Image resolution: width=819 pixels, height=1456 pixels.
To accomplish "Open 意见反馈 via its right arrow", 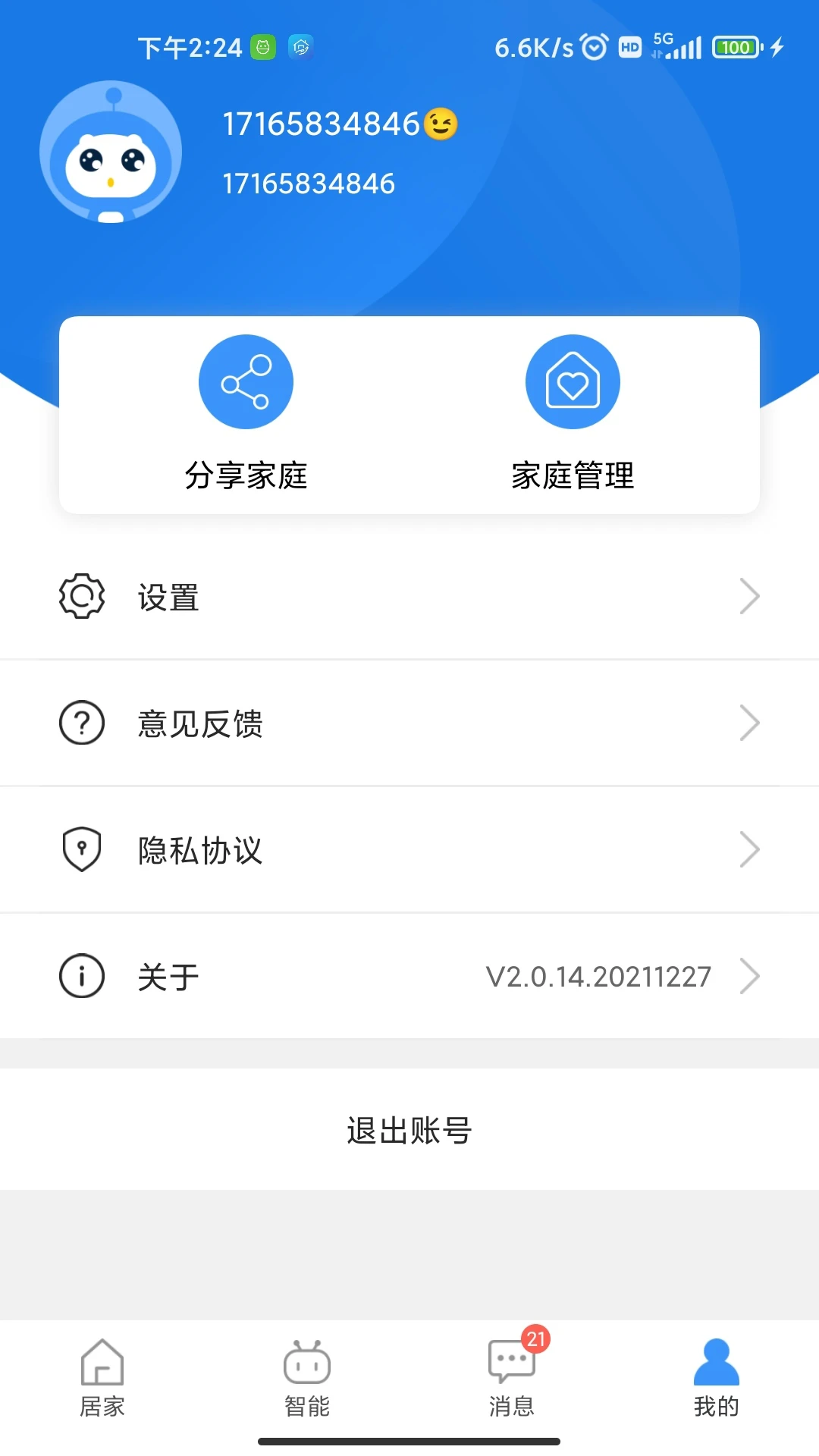I will click(x=749, y=723).
